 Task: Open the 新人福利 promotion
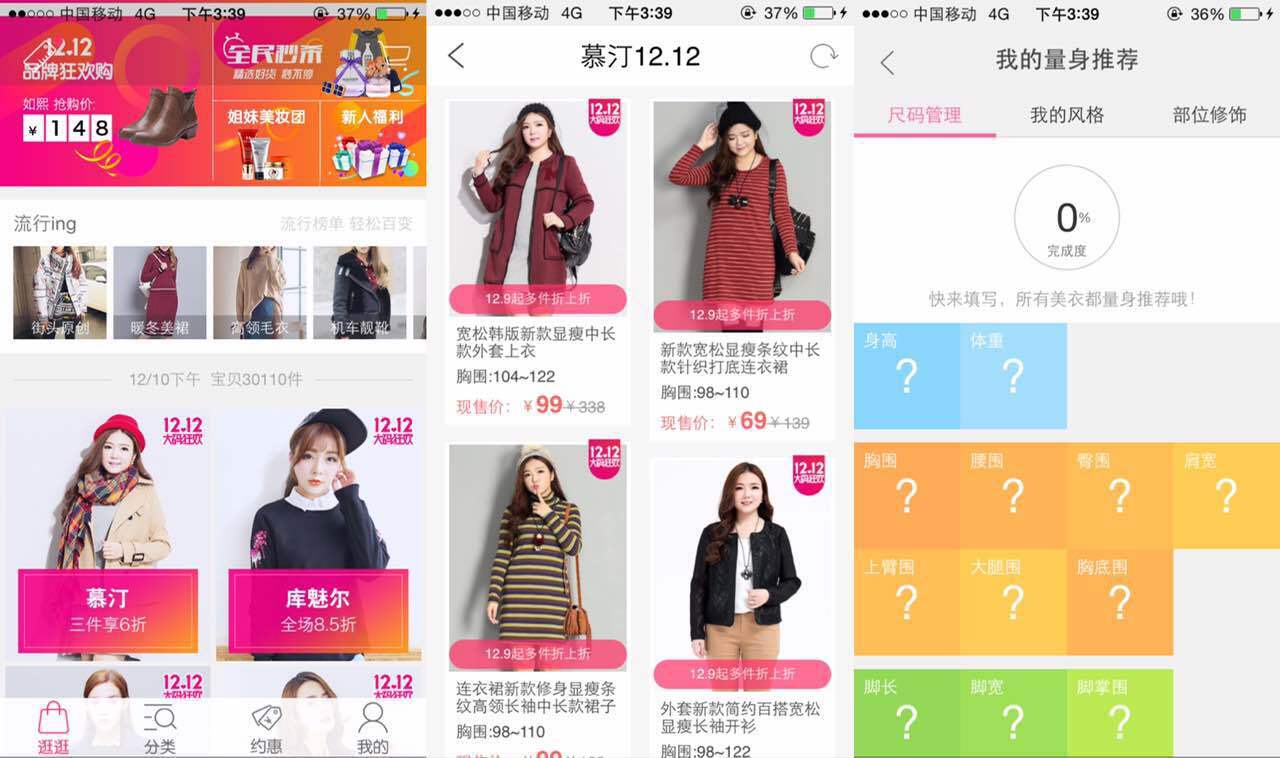[x=372, y=142]
